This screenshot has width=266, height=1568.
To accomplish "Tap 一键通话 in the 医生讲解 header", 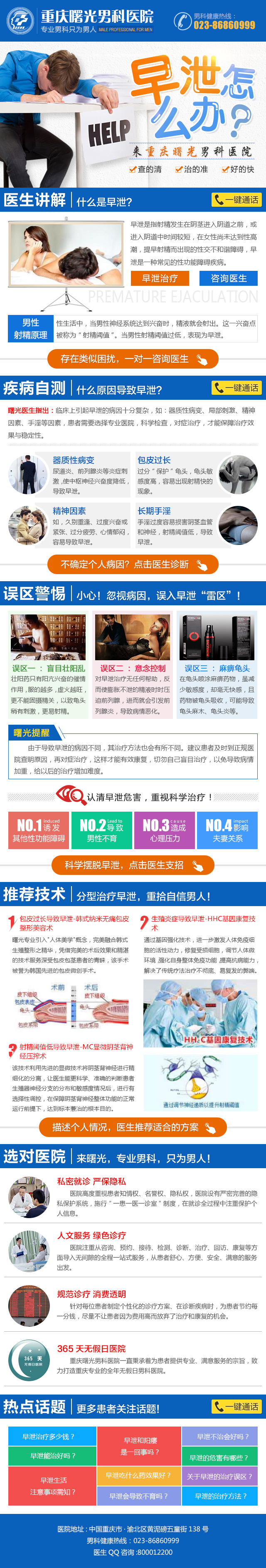I will [236, 200].
